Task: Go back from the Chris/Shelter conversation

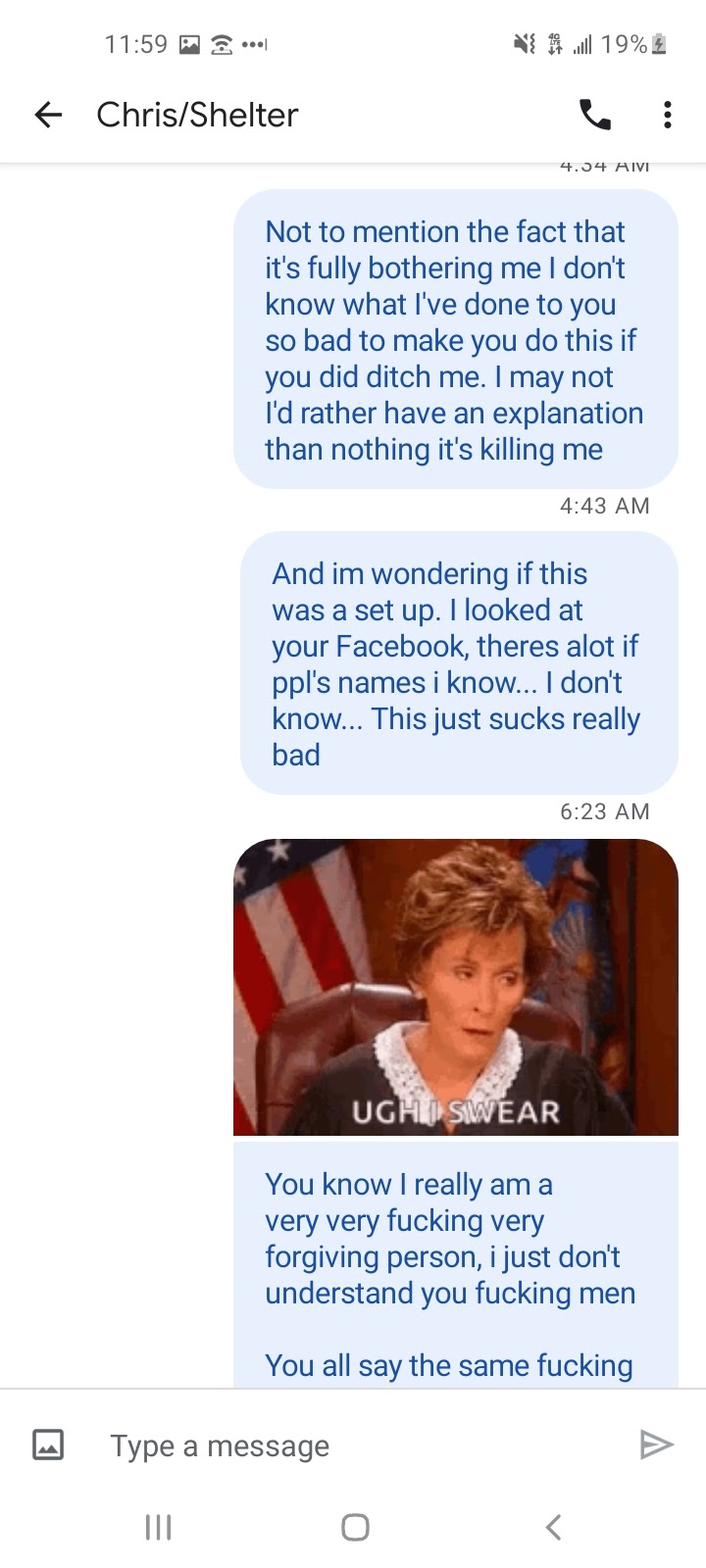Action: pyautogui.click(x=48, y=115)
